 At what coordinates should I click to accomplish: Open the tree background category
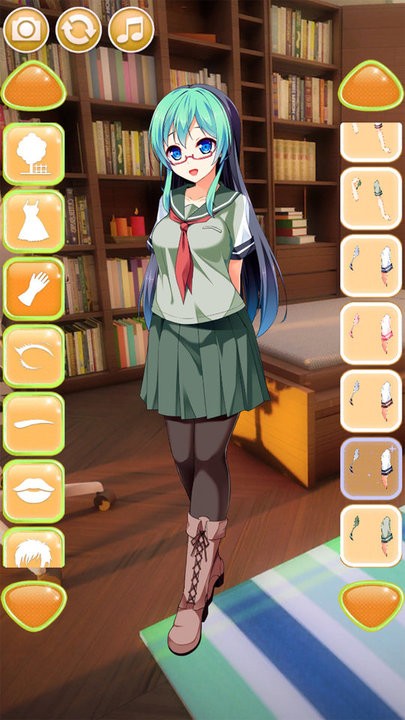[x=34, y=154]
